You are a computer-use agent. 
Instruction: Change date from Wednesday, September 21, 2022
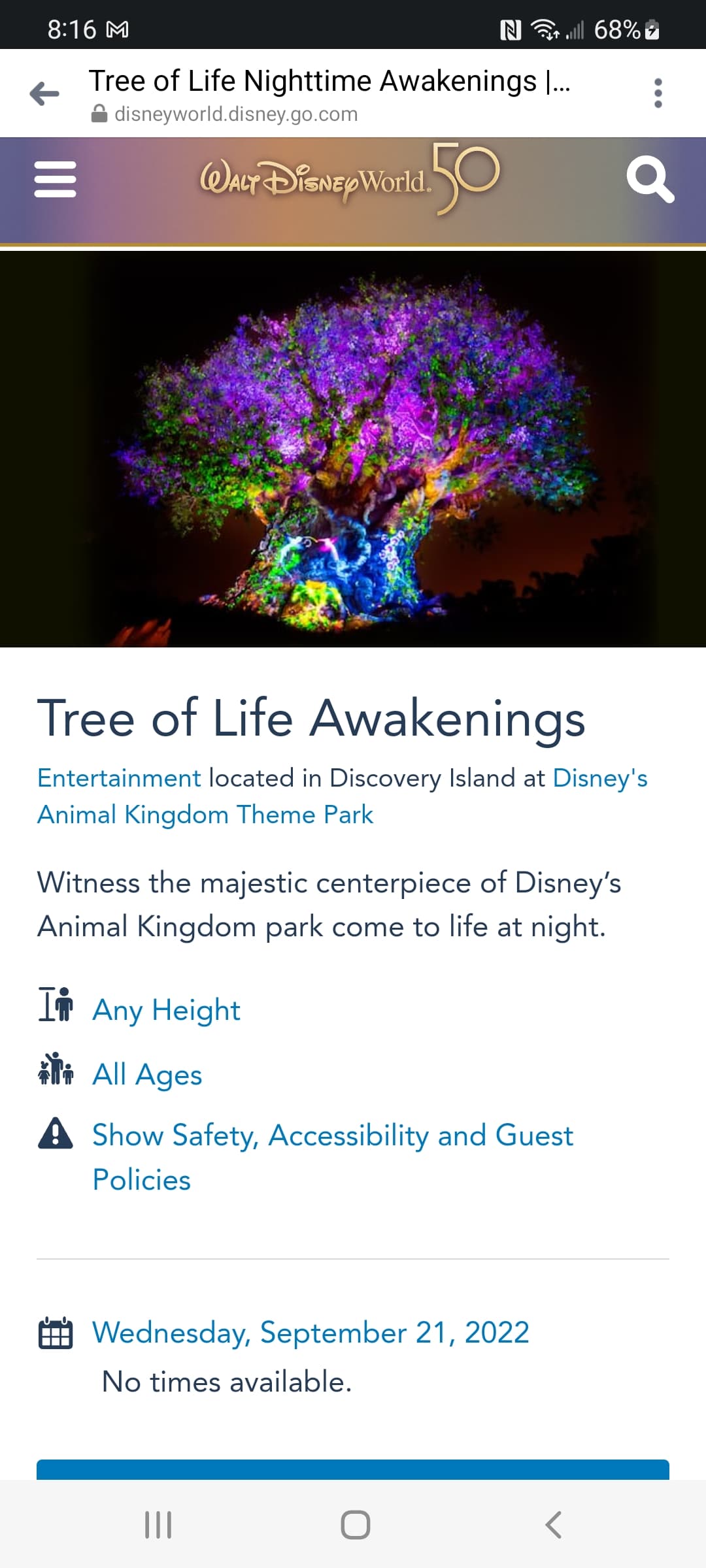(x=310, y=1333)
